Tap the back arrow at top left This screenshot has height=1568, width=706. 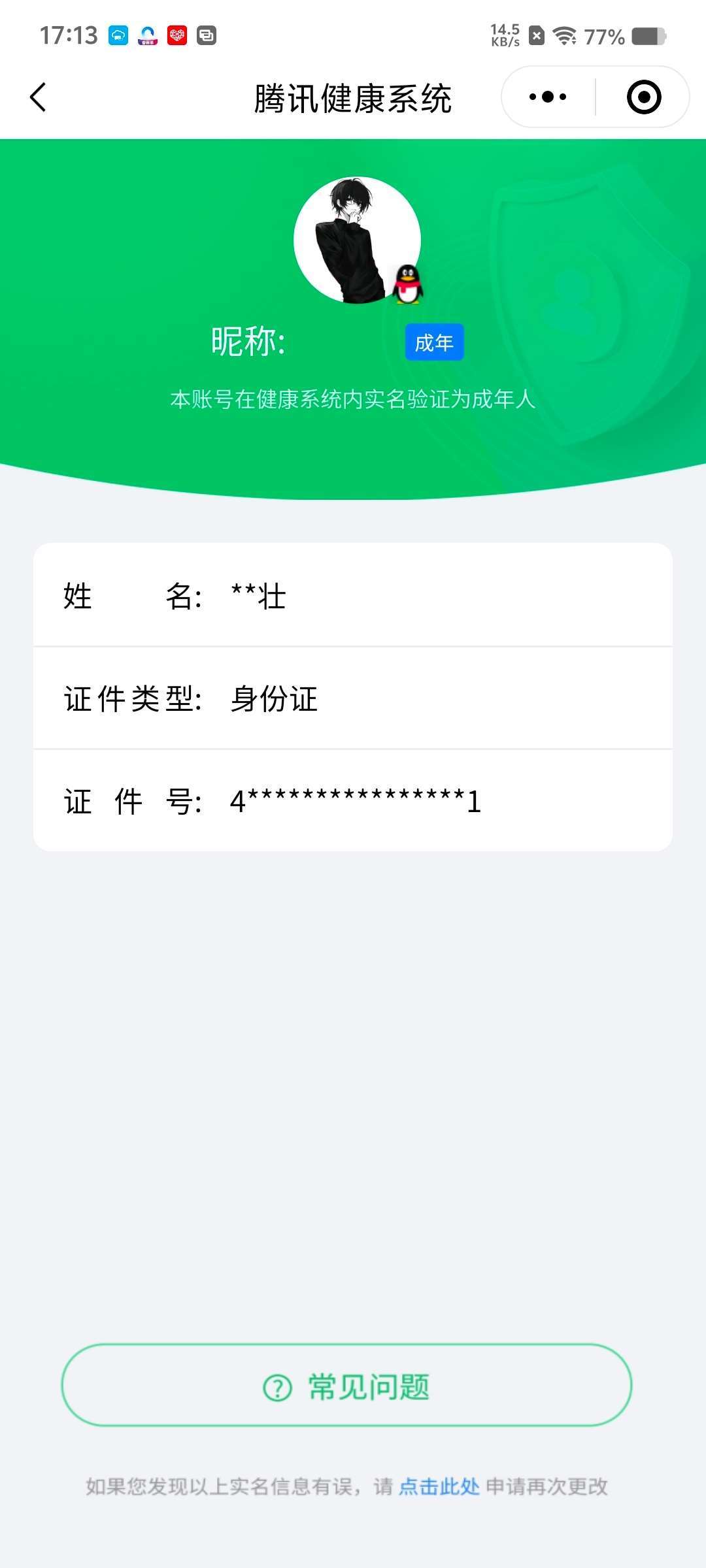37,97
